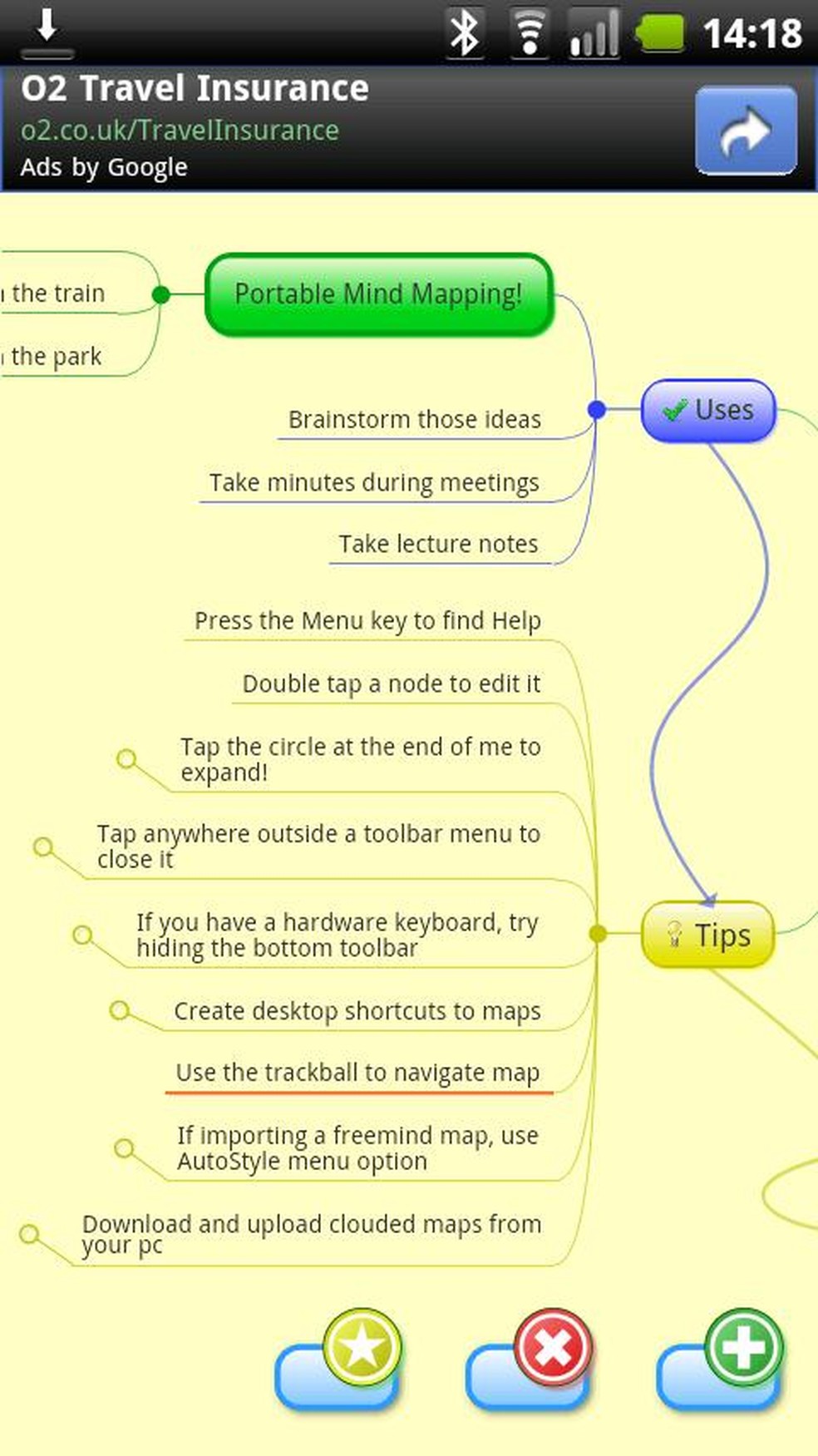Select the Portable Mind Mapping! root node

[378, 294]
